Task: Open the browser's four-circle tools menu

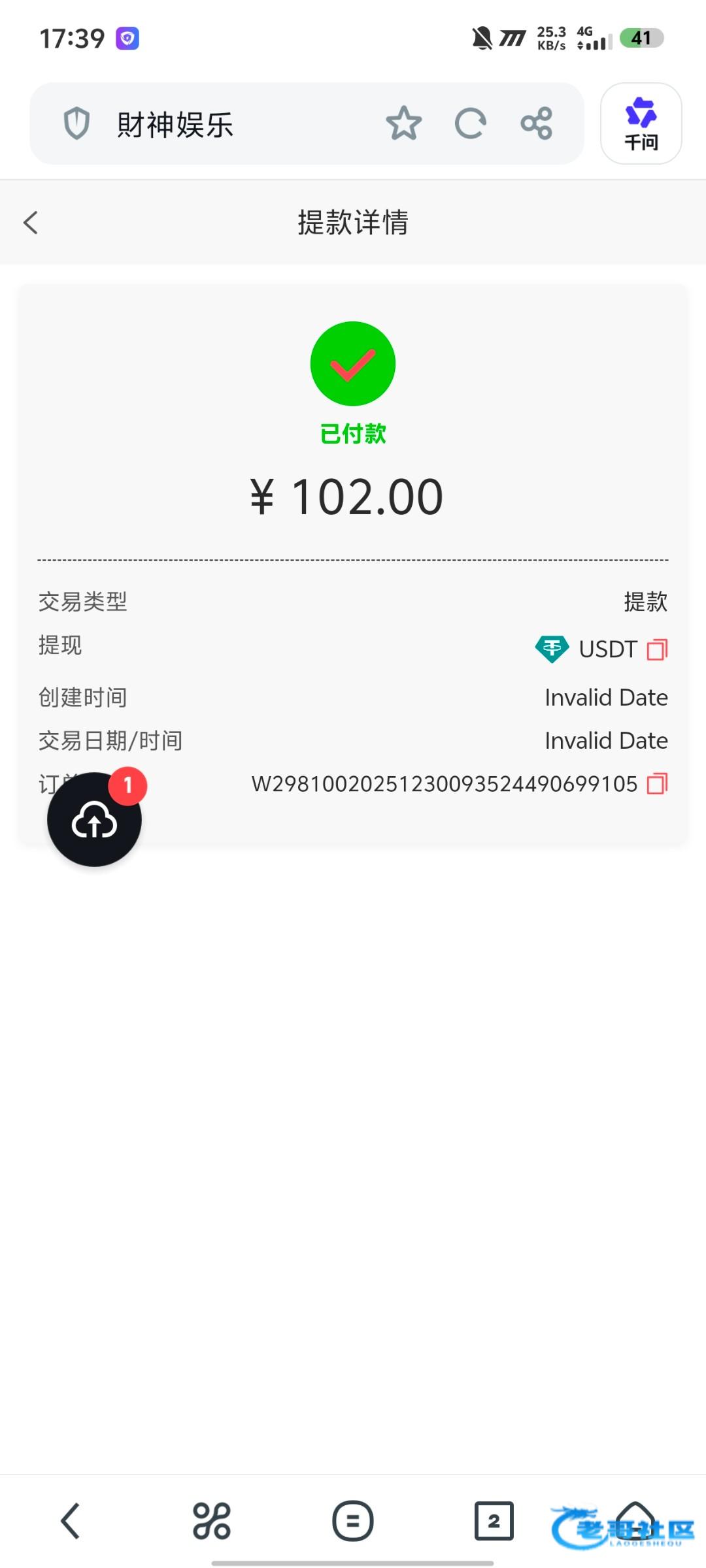Action: pyautogui.click(x=212, y=1521)
